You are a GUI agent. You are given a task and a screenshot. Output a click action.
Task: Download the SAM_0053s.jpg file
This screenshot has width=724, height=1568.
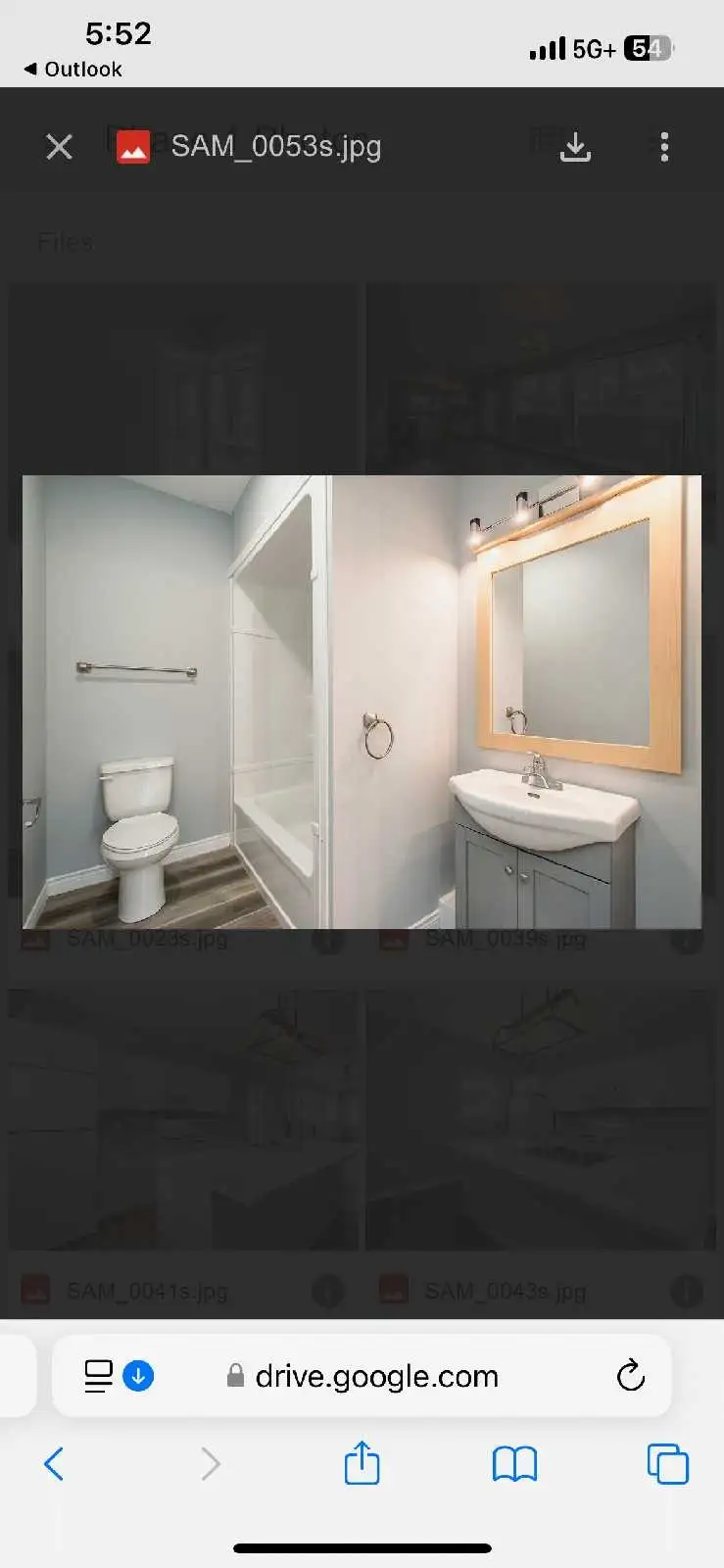tap(575, 147)
